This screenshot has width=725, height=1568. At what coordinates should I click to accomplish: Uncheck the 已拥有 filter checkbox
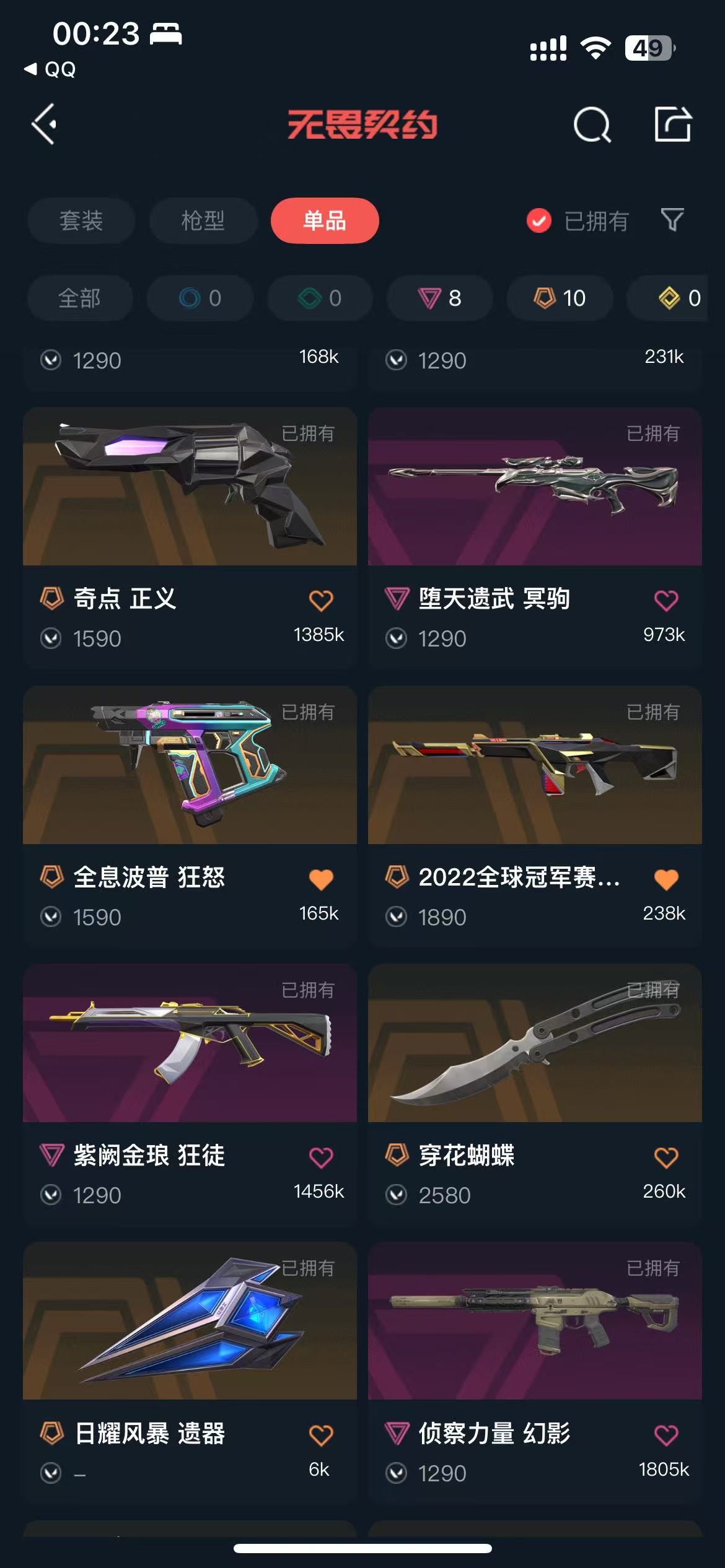click(539, 220)
